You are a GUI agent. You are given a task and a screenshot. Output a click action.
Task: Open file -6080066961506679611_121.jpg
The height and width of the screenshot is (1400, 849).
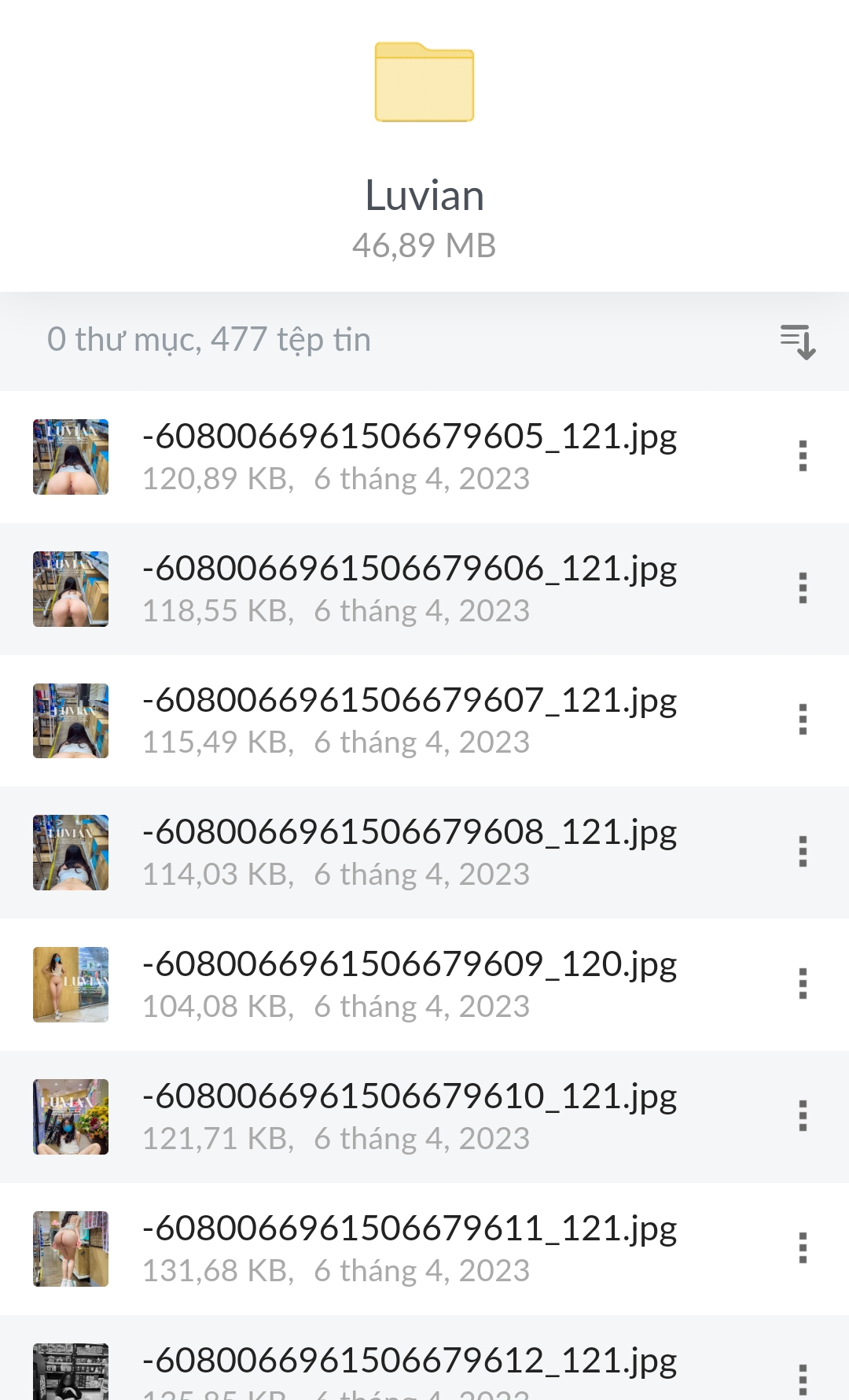[409, 1229]
